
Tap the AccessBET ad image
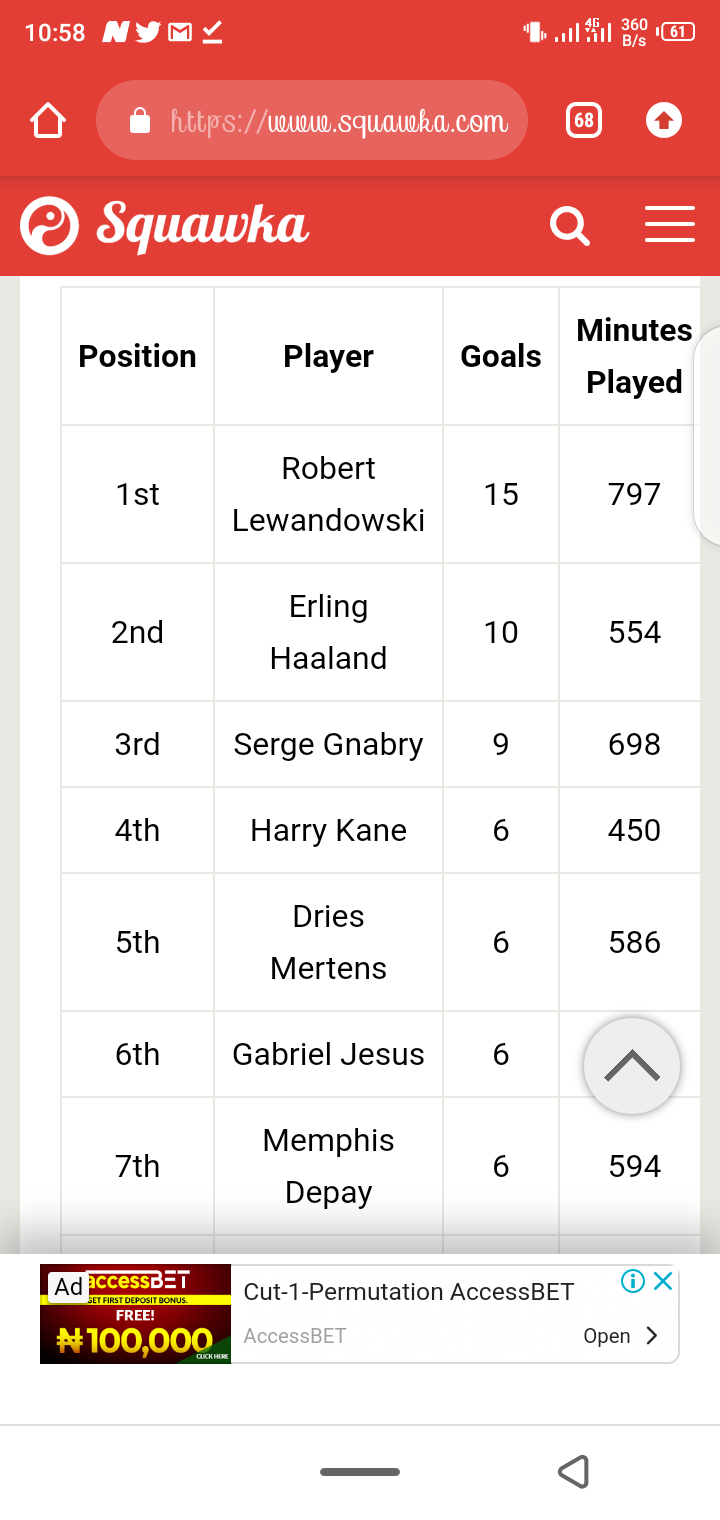tap(135, 1314)
